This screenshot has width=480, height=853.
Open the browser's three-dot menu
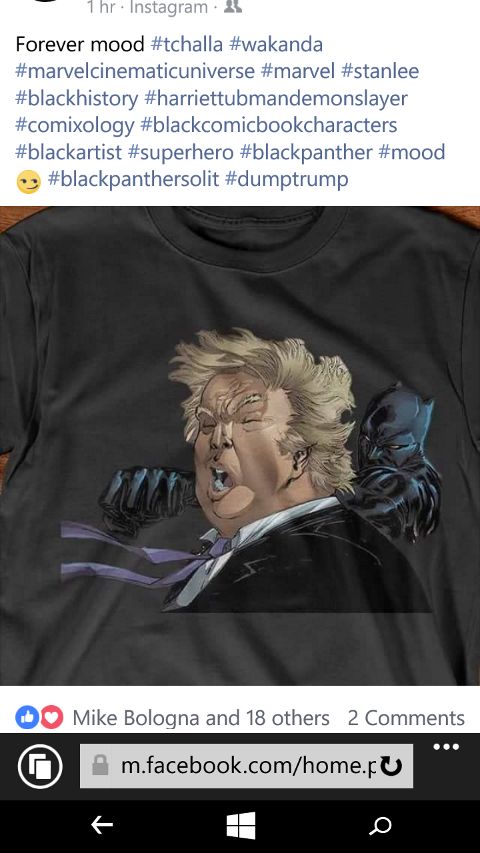click(447, 746)
